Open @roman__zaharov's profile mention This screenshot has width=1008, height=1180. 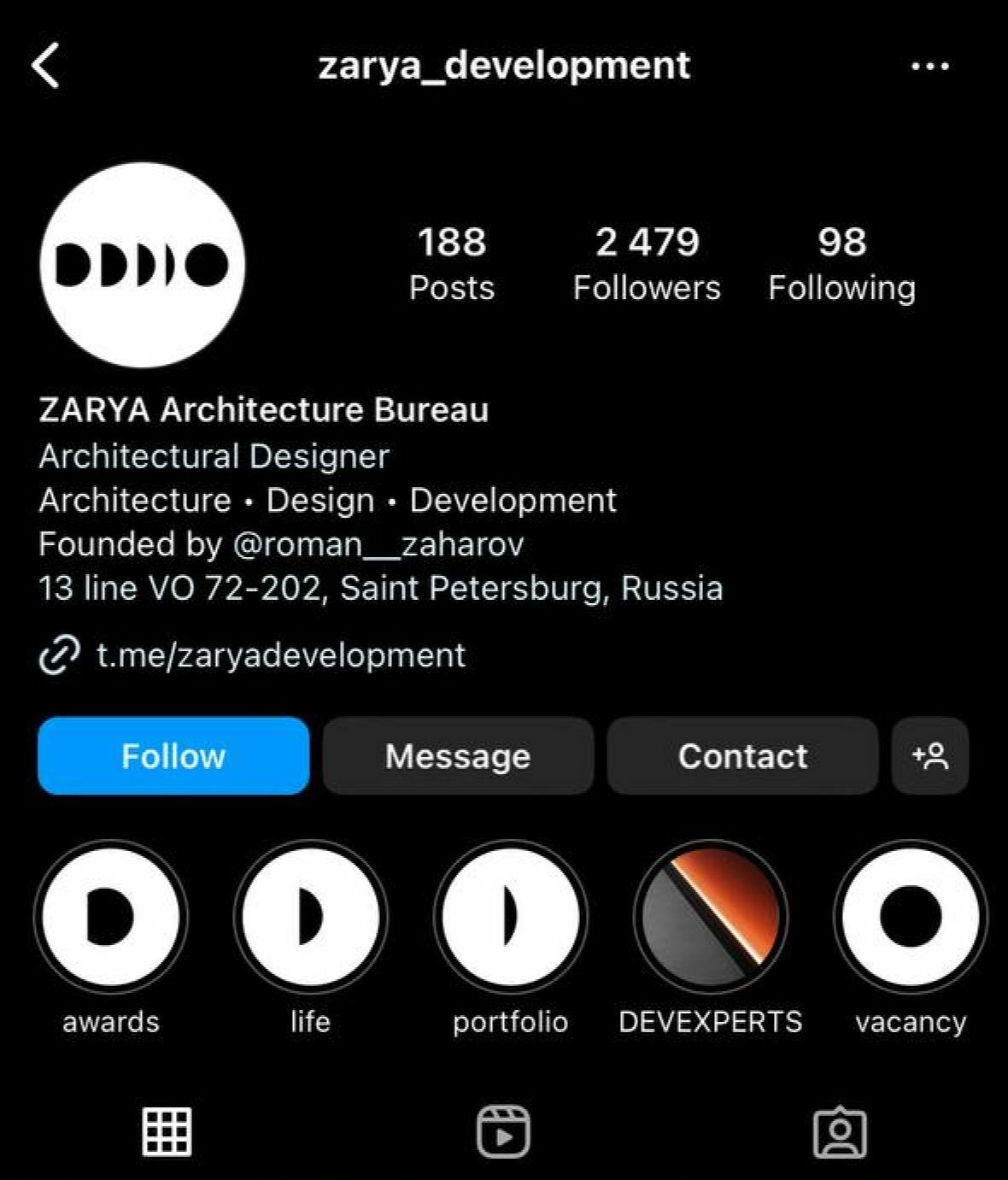[x=378, y=544]
